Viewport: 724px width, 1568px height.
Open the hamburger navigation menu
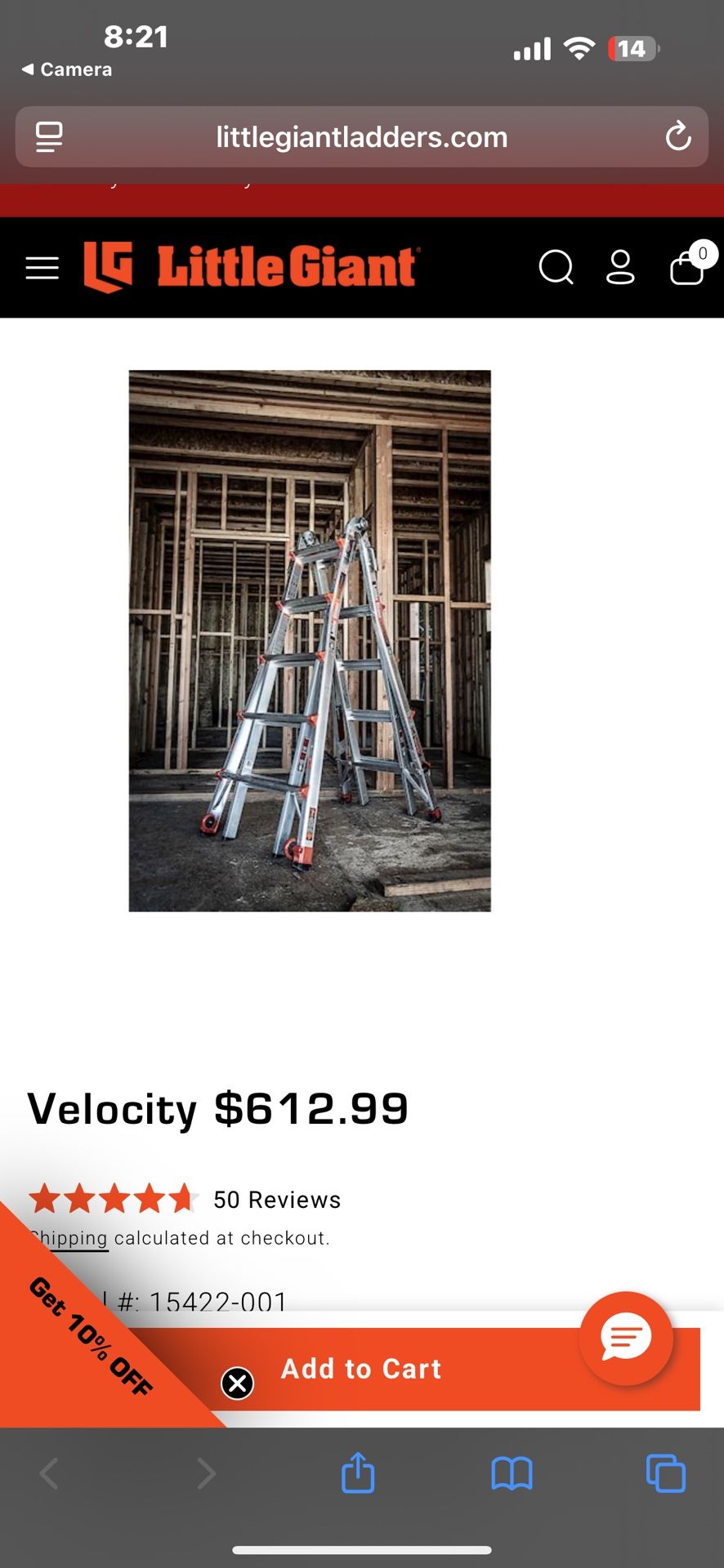[42, 267]
